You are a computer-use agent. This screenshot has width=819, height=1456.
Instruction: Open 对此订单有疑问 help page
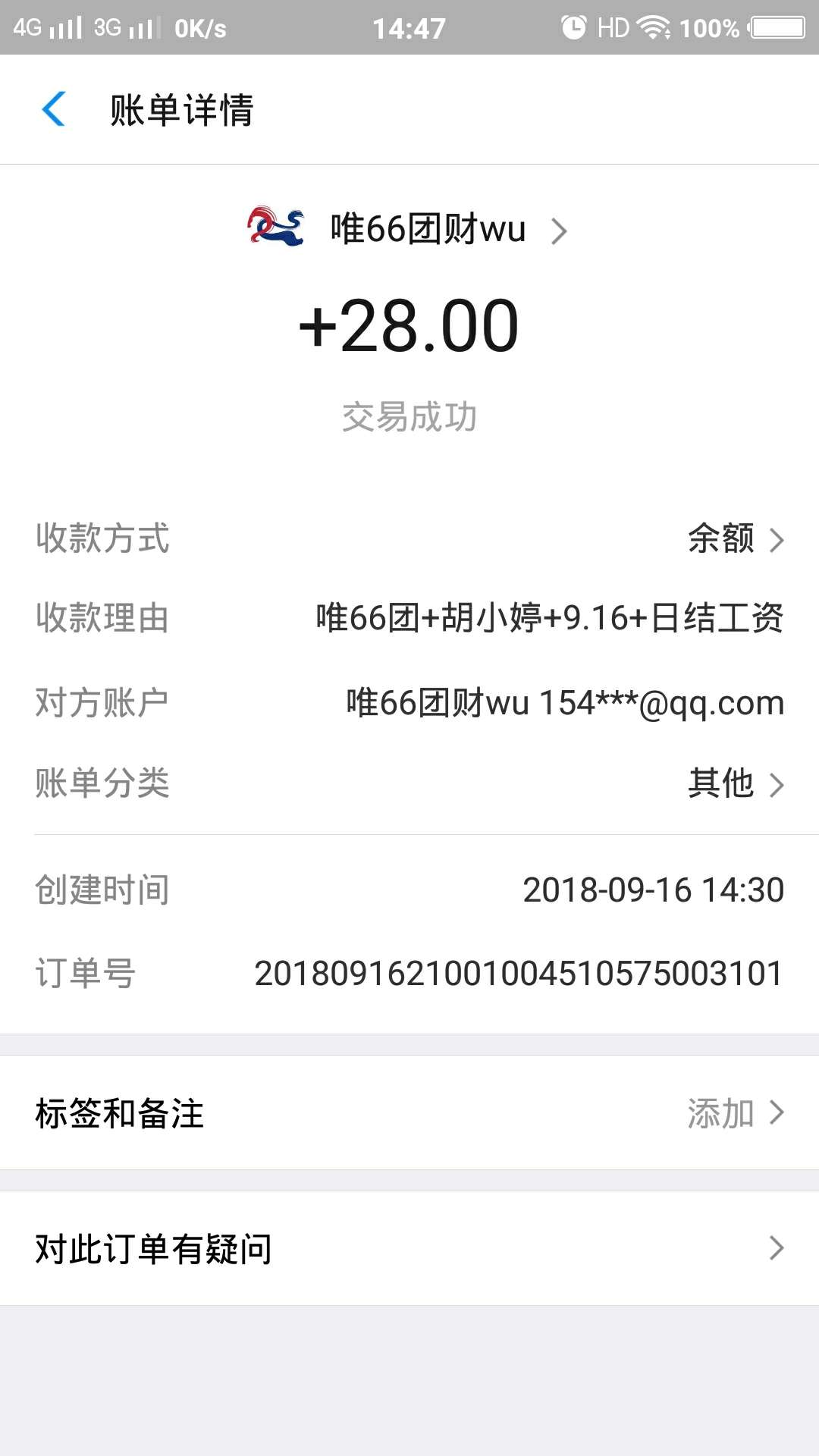pos(409,1247)
